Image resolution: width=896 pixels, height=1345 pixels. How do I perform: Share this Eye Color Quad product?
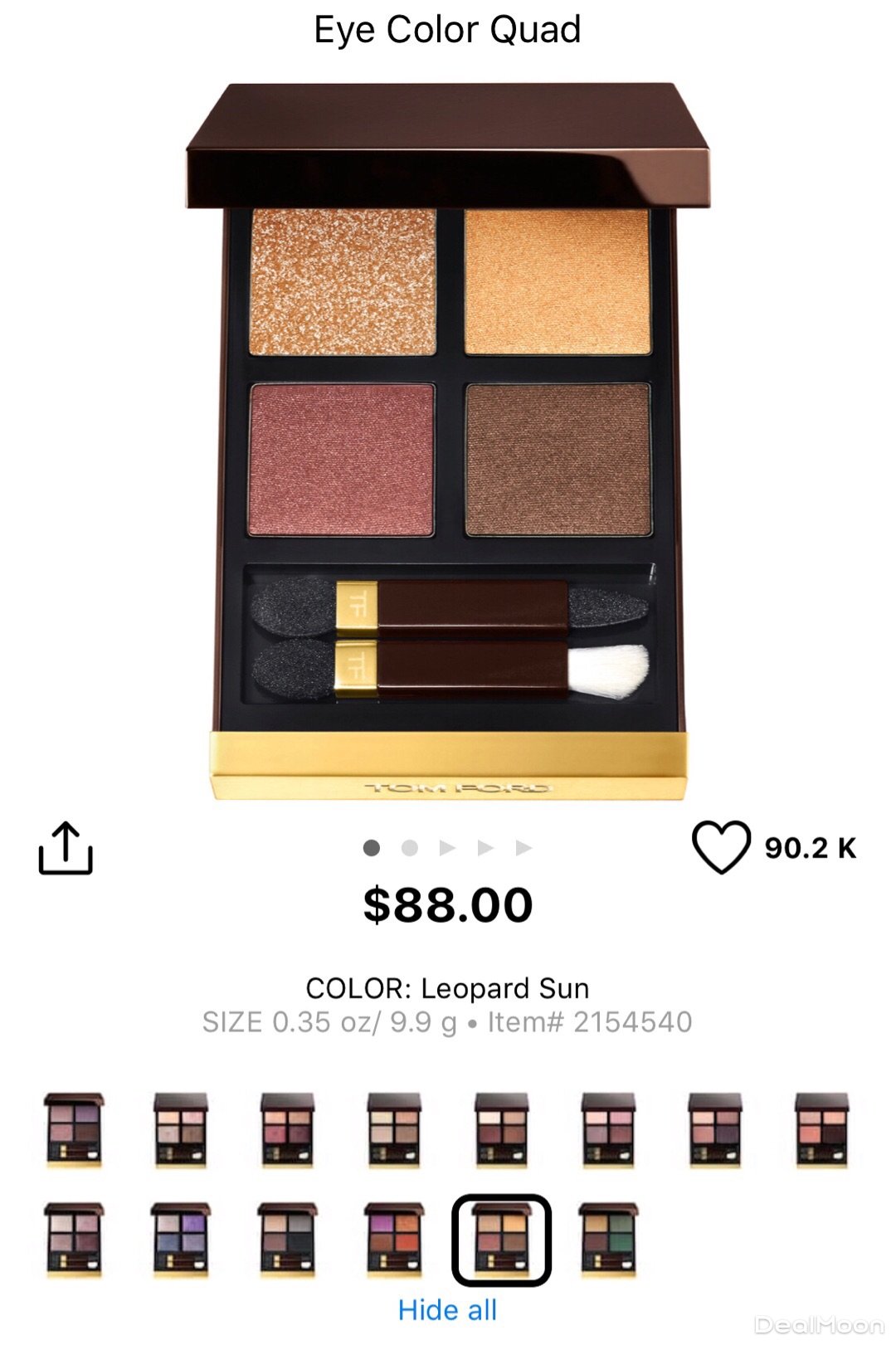tap(66, 848)
